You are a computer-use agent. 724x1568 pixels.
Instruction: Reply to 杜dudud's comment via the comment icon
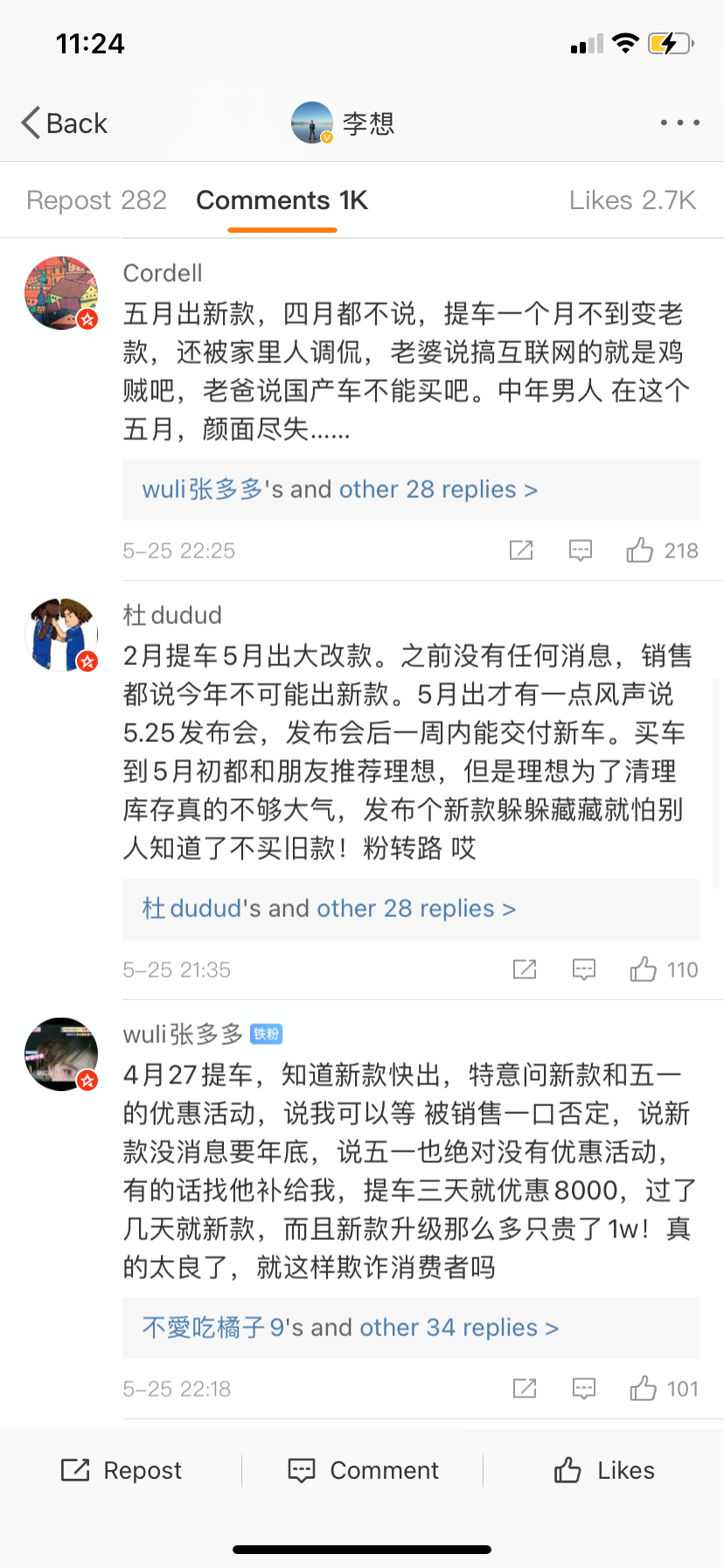pyautogui.click(x=584, y=969)
